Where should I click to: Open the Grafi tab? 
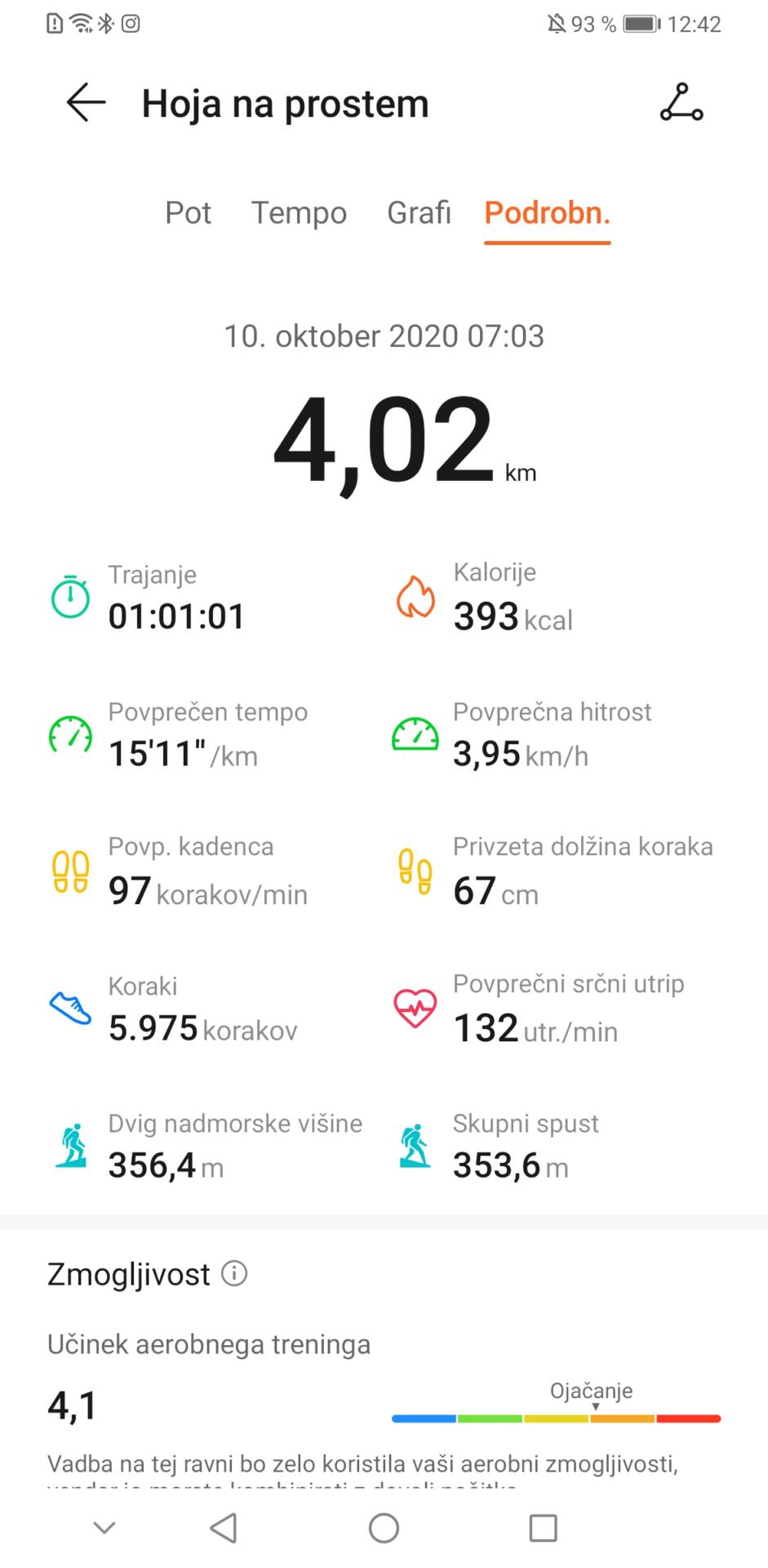point(419,212)
